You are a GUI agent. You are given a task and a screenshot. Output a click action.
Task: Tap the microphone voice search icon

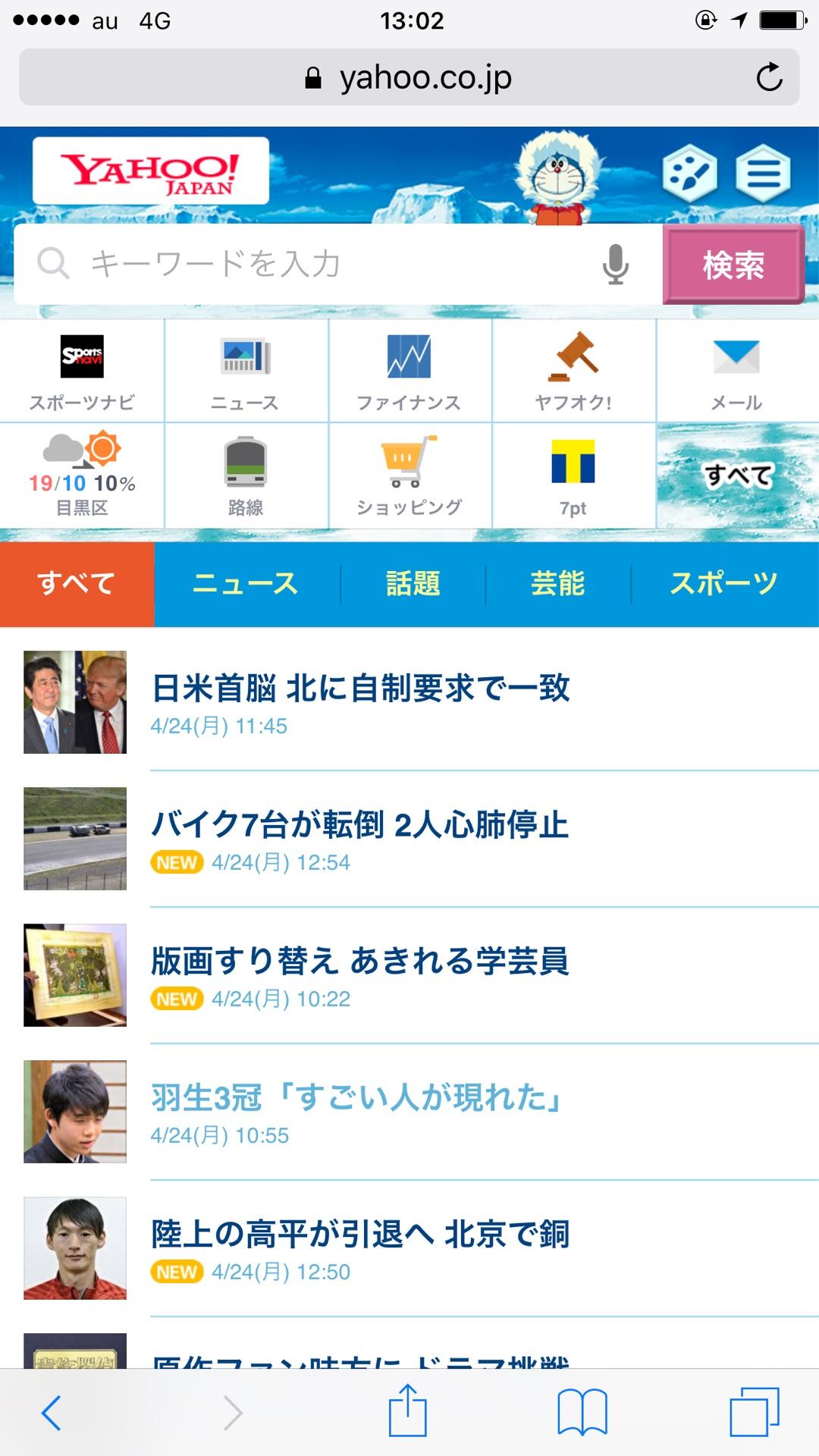pos(615,264)
